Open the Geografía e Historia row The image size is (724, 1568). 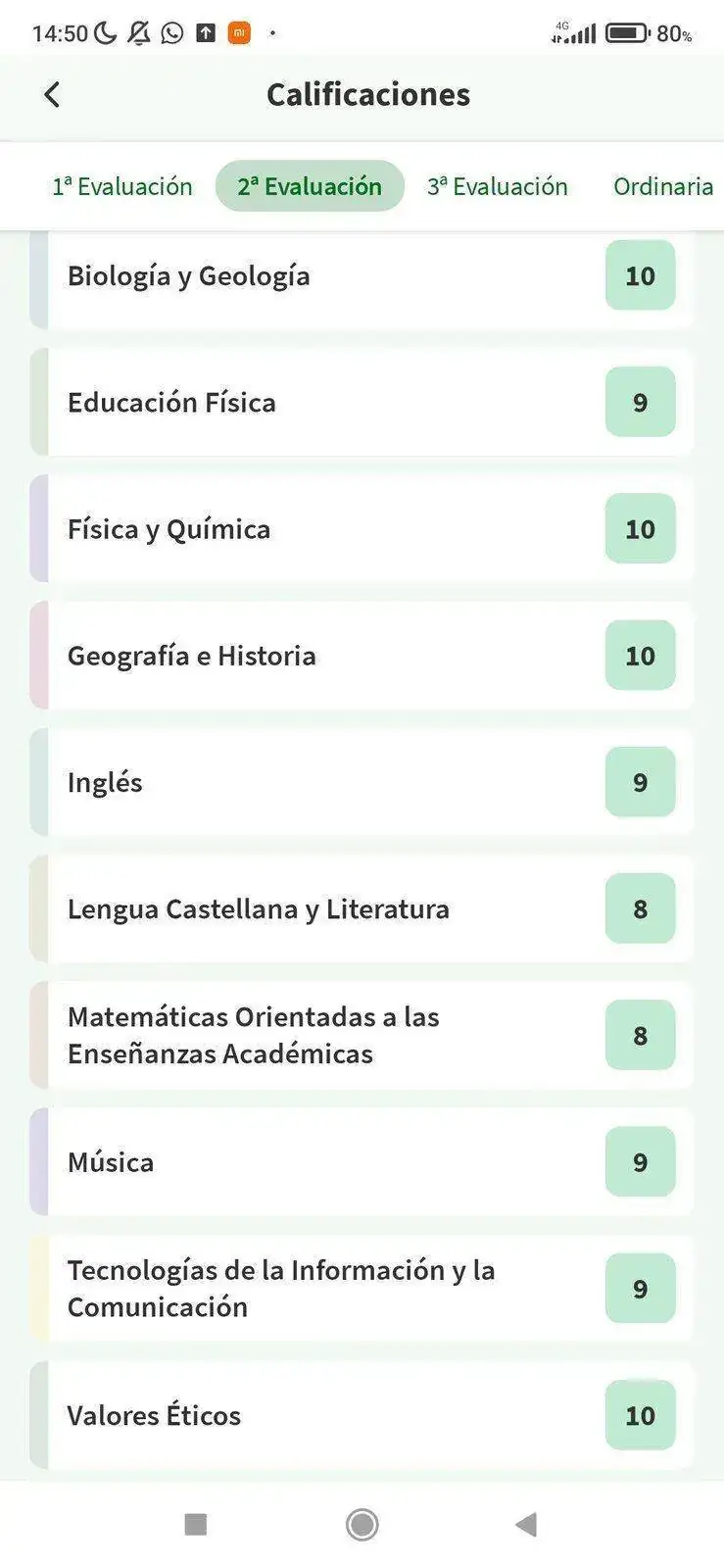[x=362, y=656]
